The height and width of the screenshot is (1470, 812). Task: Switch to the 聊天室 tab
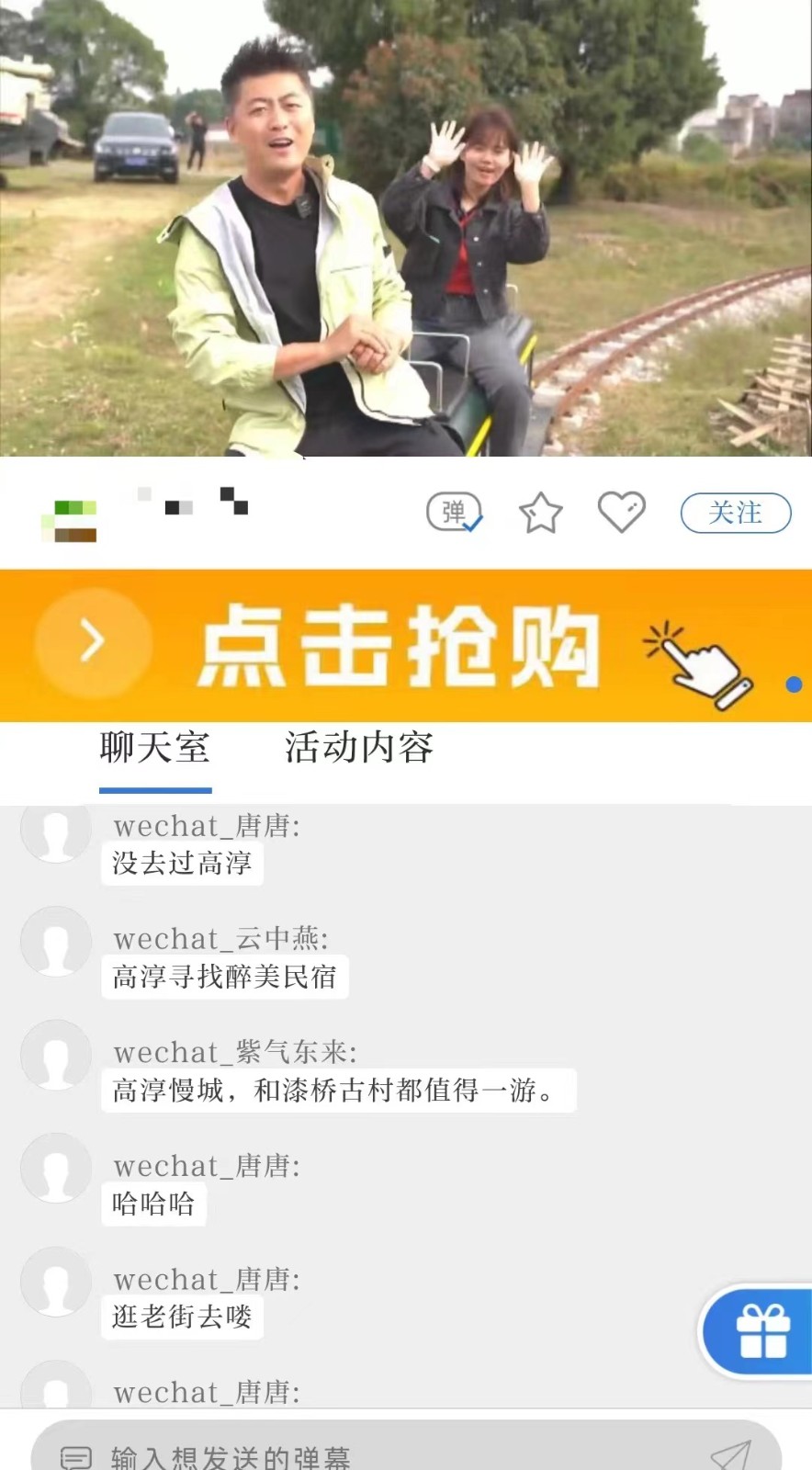click(x=154, y=748)
